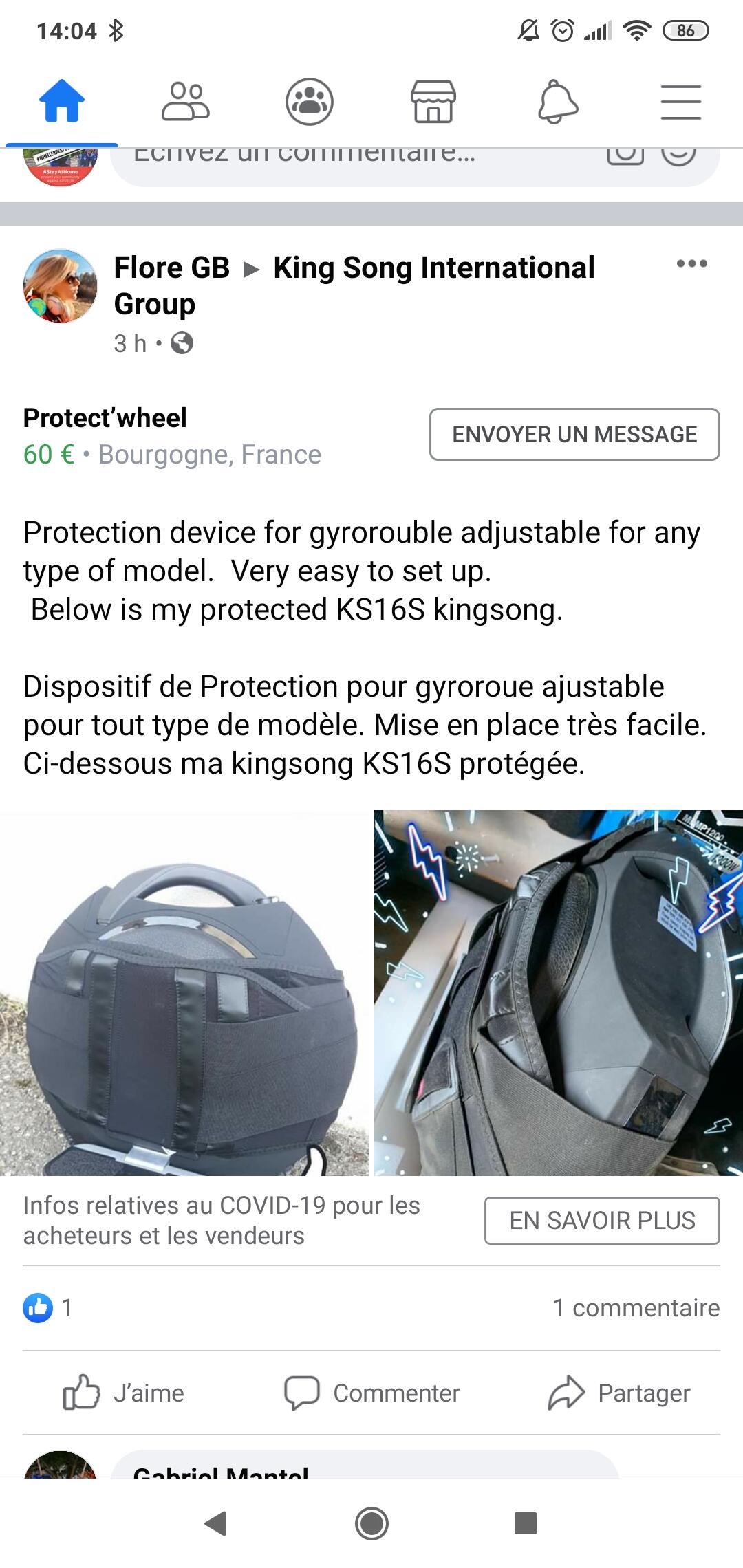Open the Marketplace tab
743x1568 pixels.
pyautogui.click(x=433, y=102)
